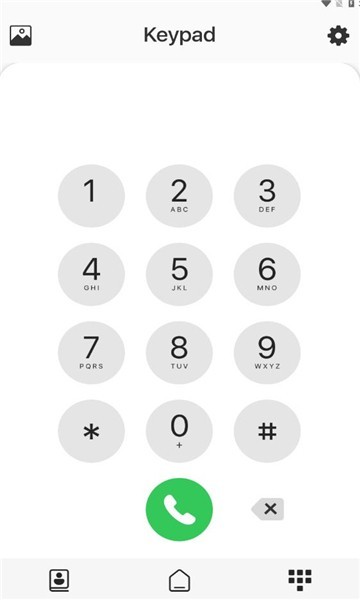Switch to the contacts tab
This screenshot has height=600, width=360.
point(59,580)
